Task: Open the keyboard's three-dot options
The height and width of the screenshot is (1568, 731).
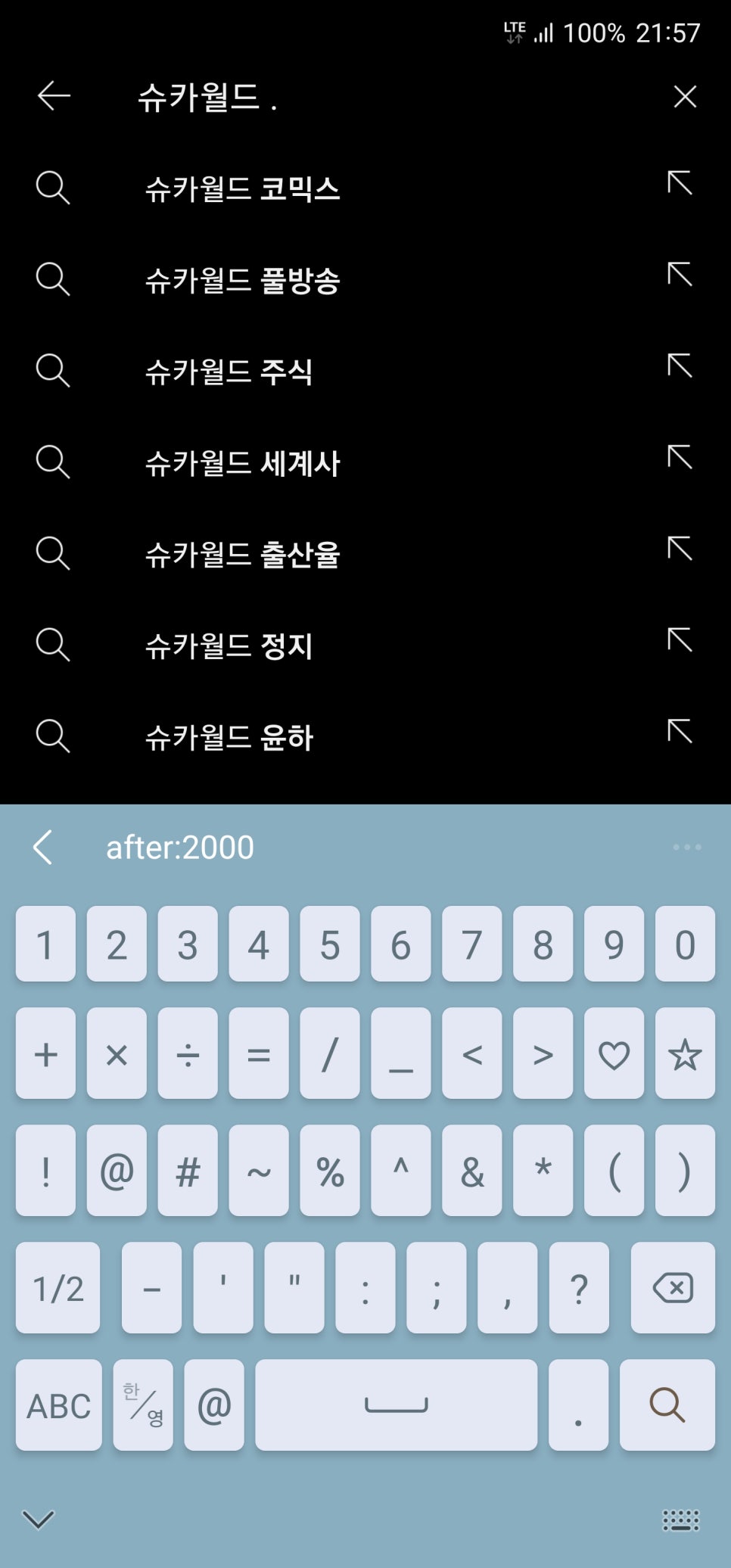Action: tap(687, 847)
